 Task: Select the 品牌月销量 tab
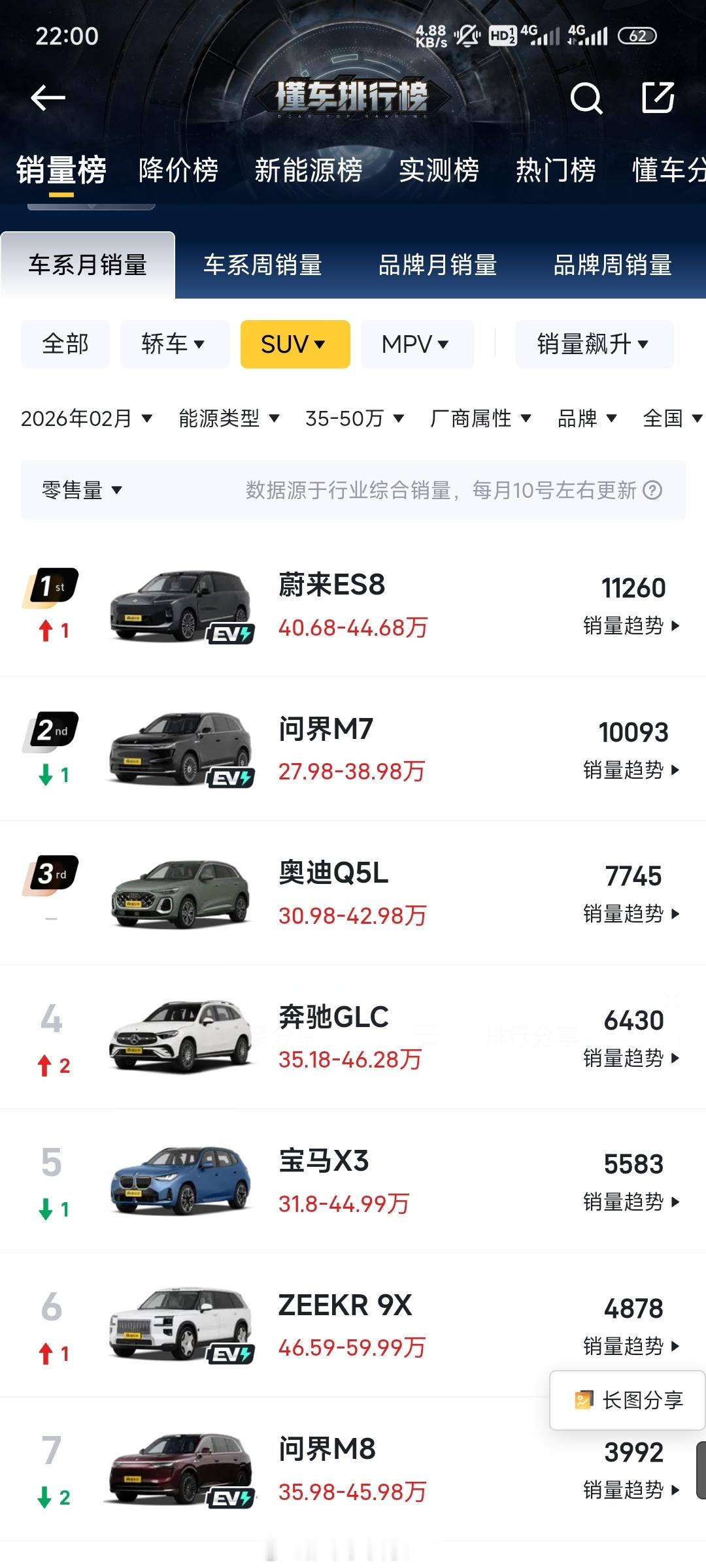(x=438, y=265)
